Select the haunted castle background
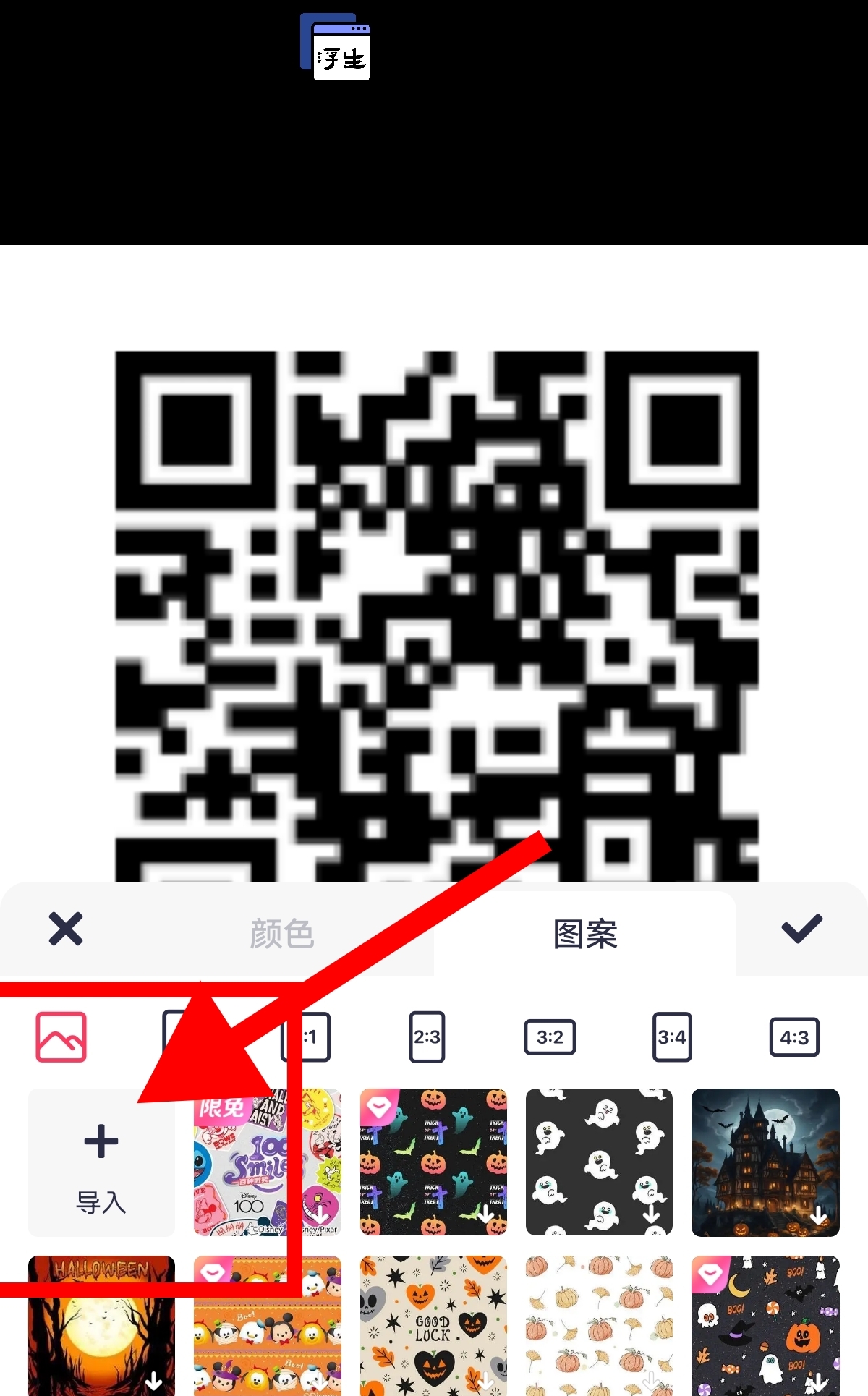This screenshot has width=868, height=1396. [x=765, y=1162]
